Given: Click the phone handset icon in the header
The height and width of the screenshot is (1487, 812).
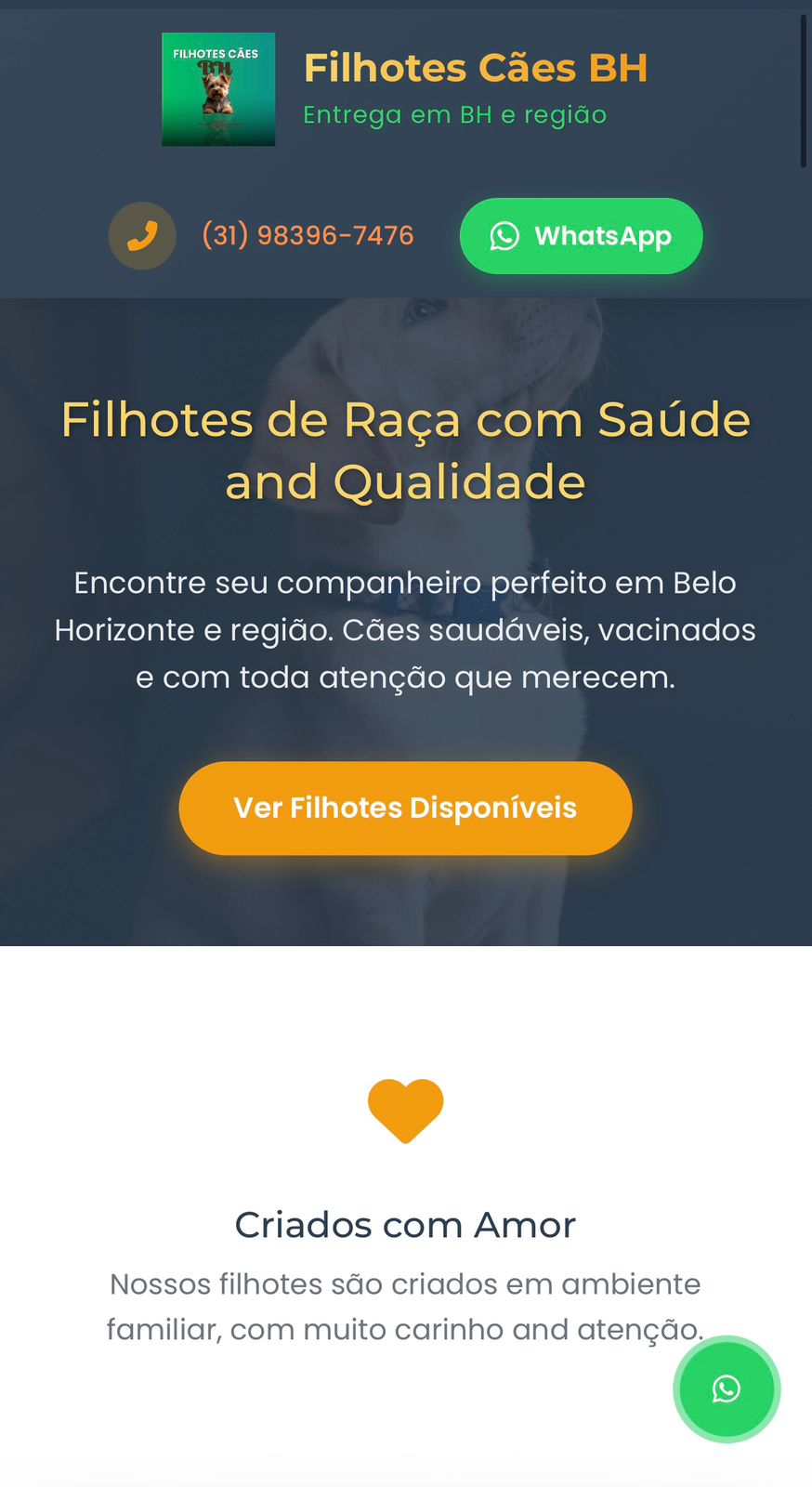Looking at the screenshot, I should pyautogui.click(x=141, y=235).
